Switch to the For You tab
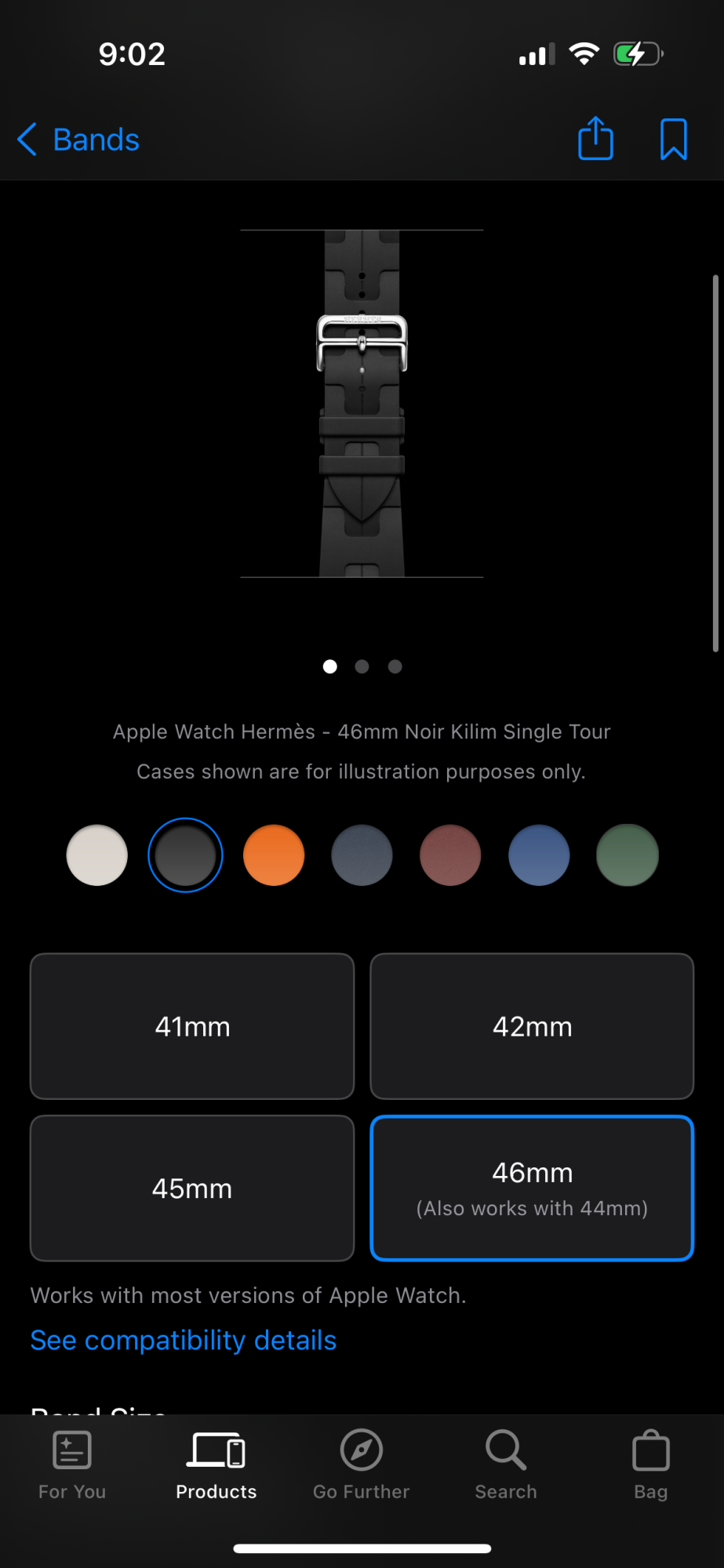724x1568 pixels. click(x=72, y=1465)
